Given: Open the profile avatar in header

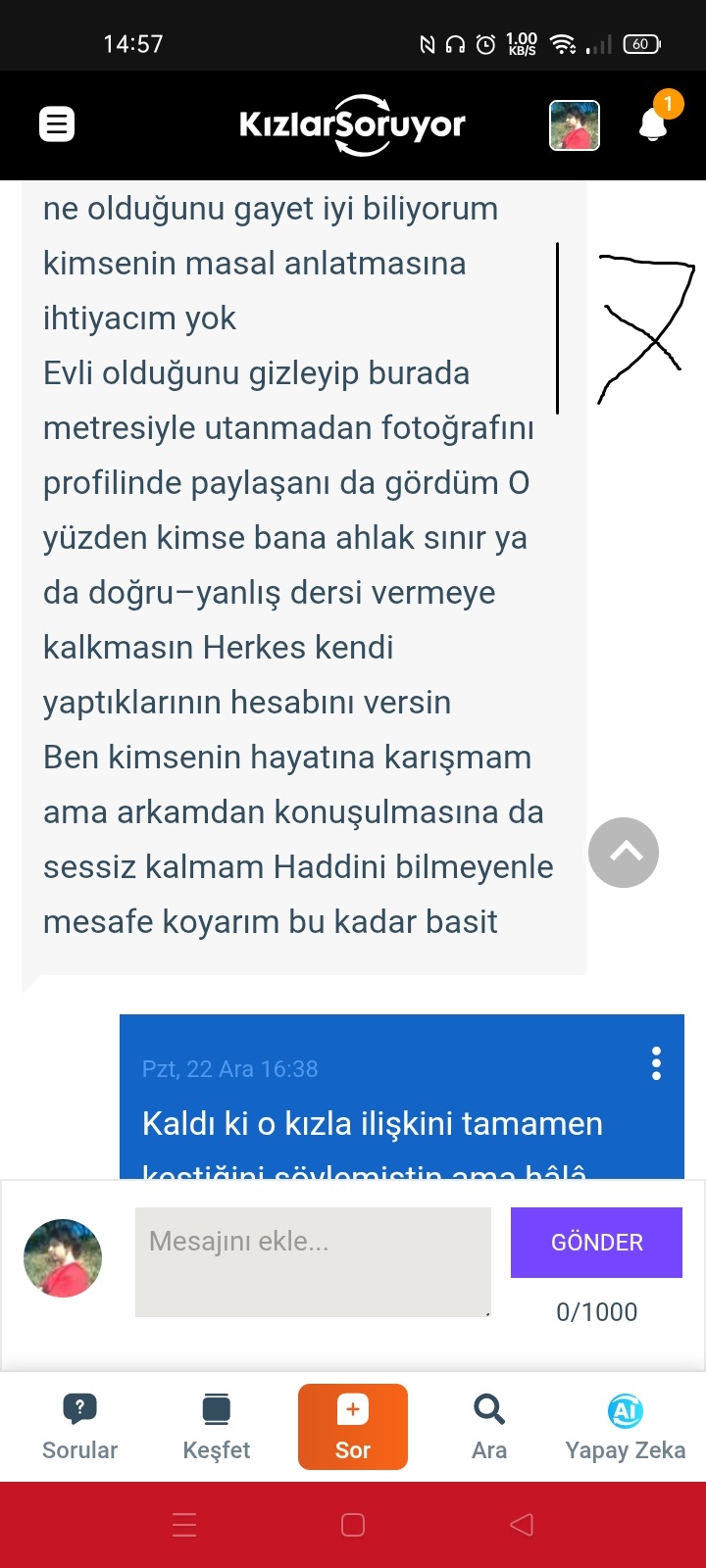Looking at the screenshot, I should (575, 125).
